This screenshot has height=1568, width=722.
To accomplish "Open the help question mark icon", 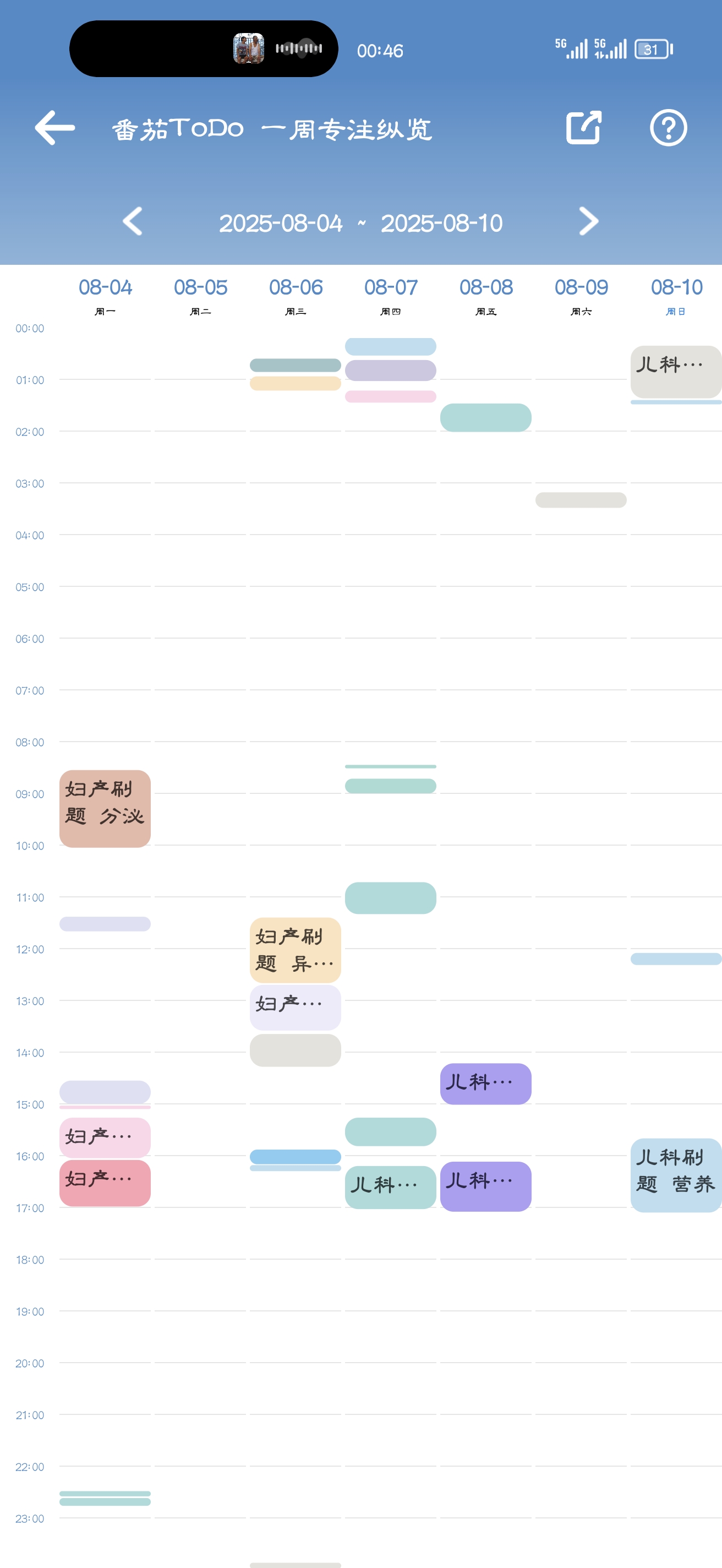I will [x=668, y=128].
